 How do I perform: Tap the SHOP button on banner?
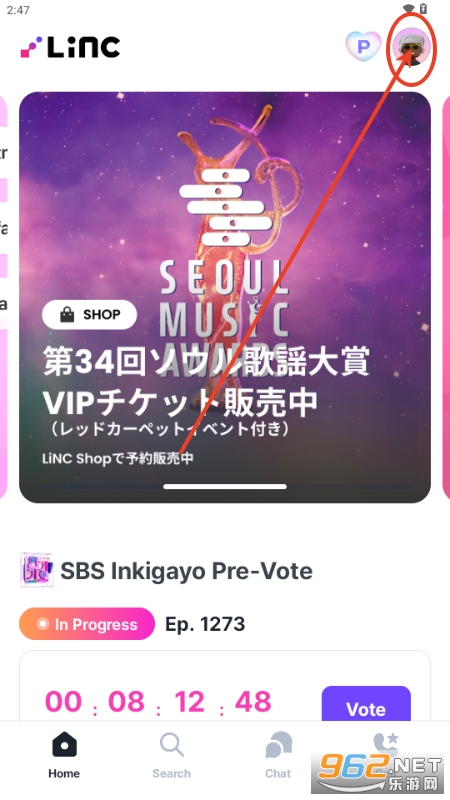(x=89, y=315)
